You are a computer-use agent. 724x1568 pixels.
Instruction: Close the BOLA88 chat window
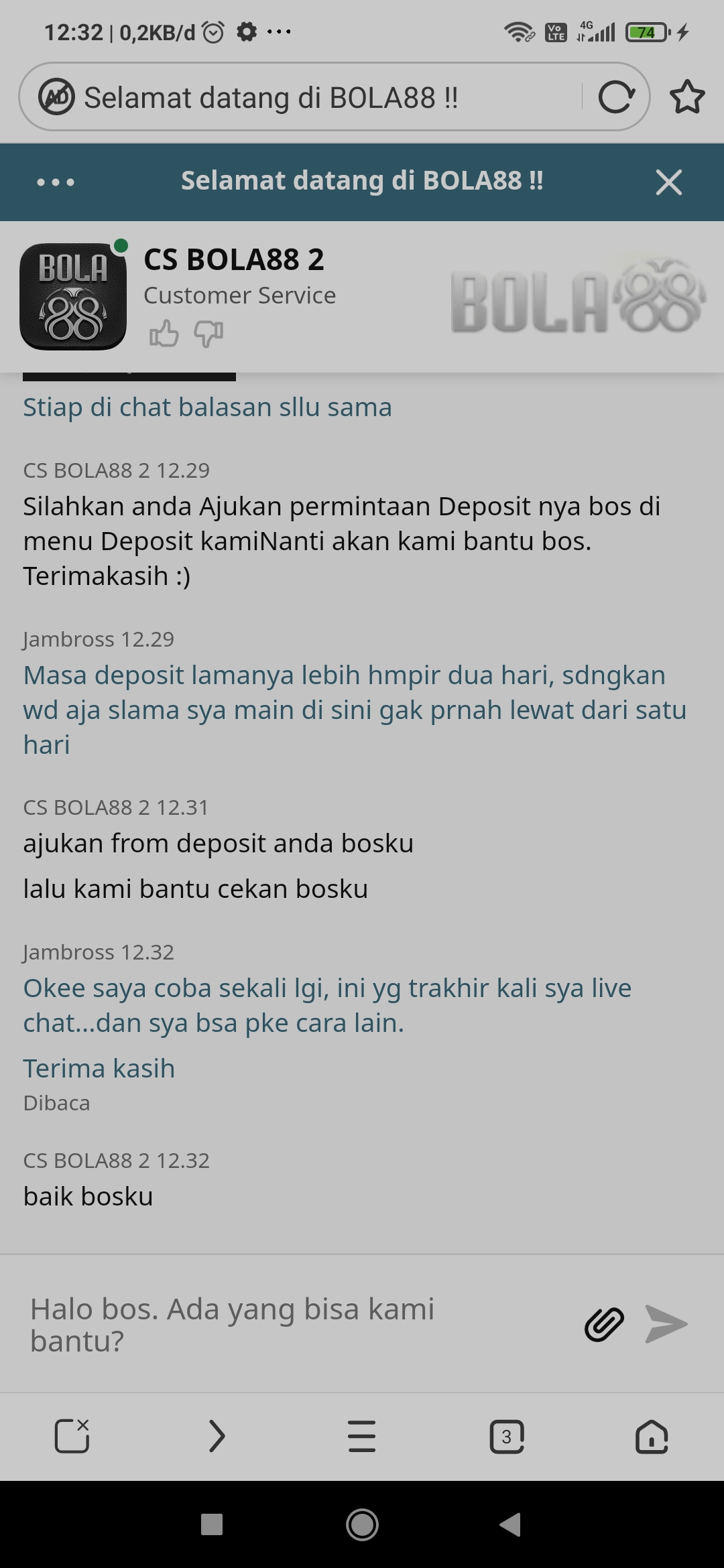(668, 182)
